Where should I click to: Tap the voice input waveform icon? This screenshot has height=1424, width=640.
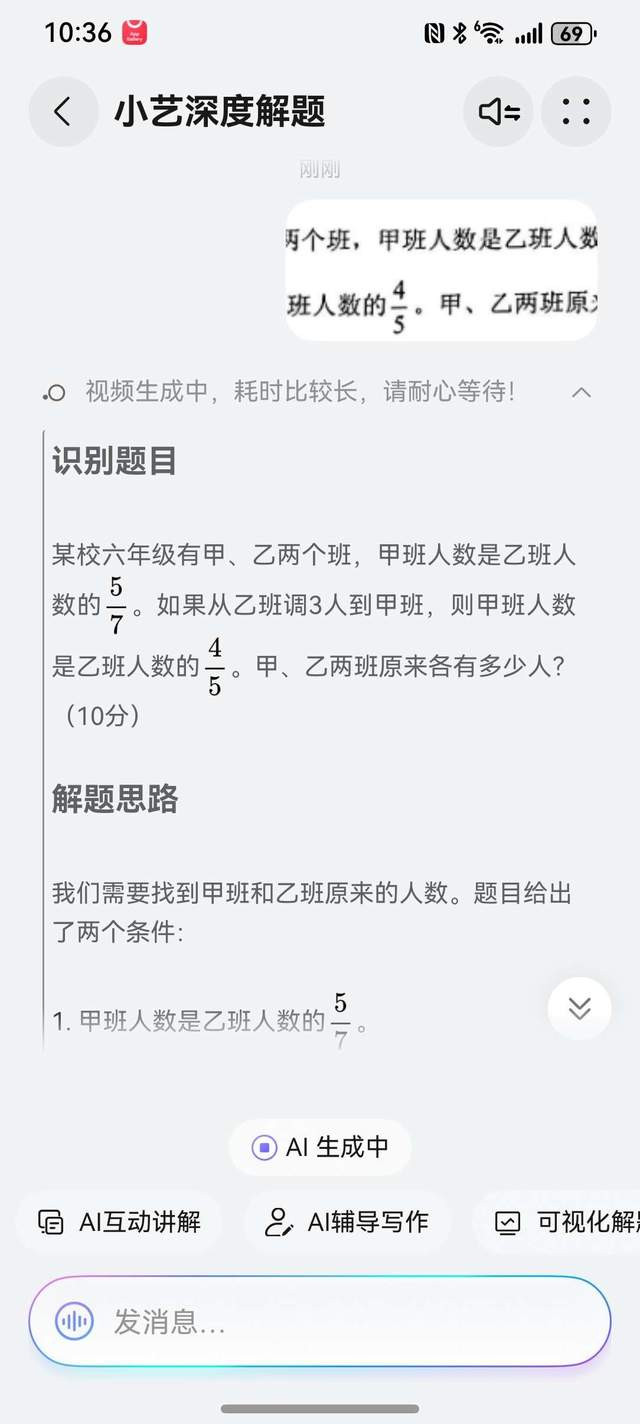[x=74, y=1322]
